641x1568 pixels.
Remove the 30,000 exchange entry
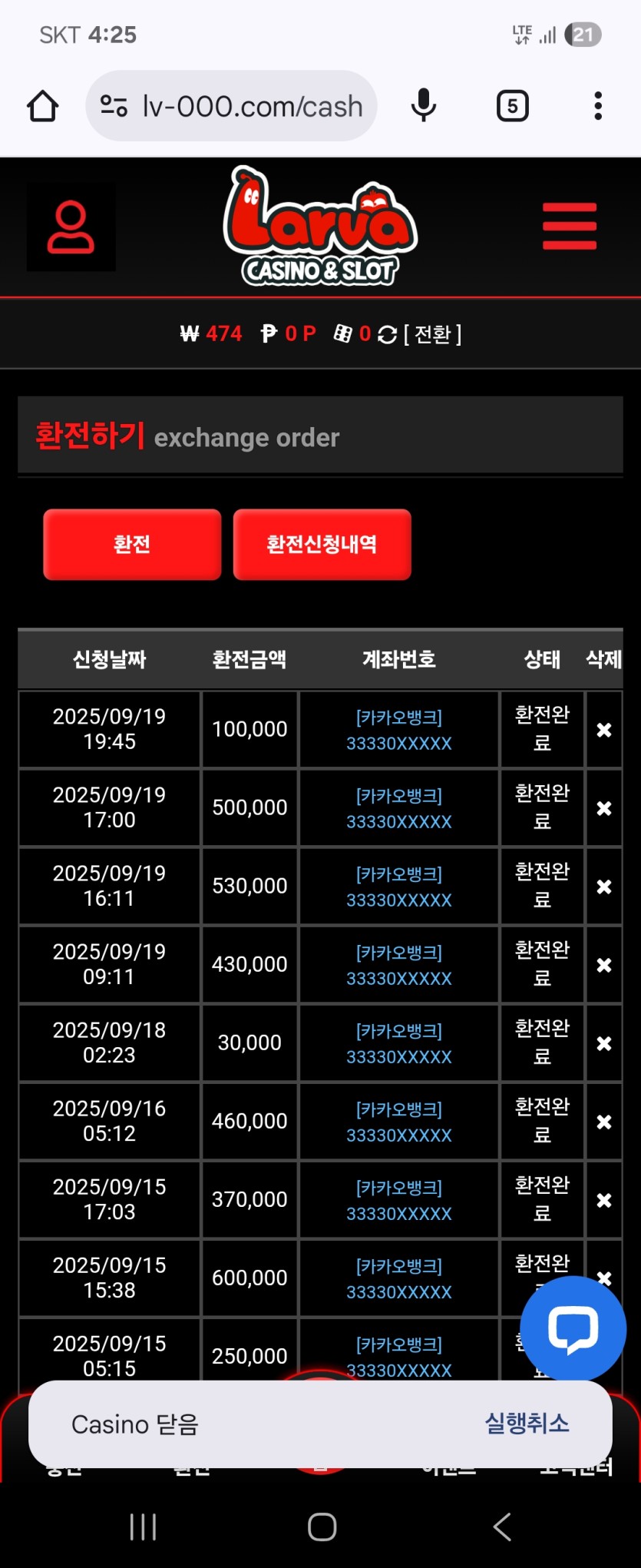click(x=604, y=1043)
